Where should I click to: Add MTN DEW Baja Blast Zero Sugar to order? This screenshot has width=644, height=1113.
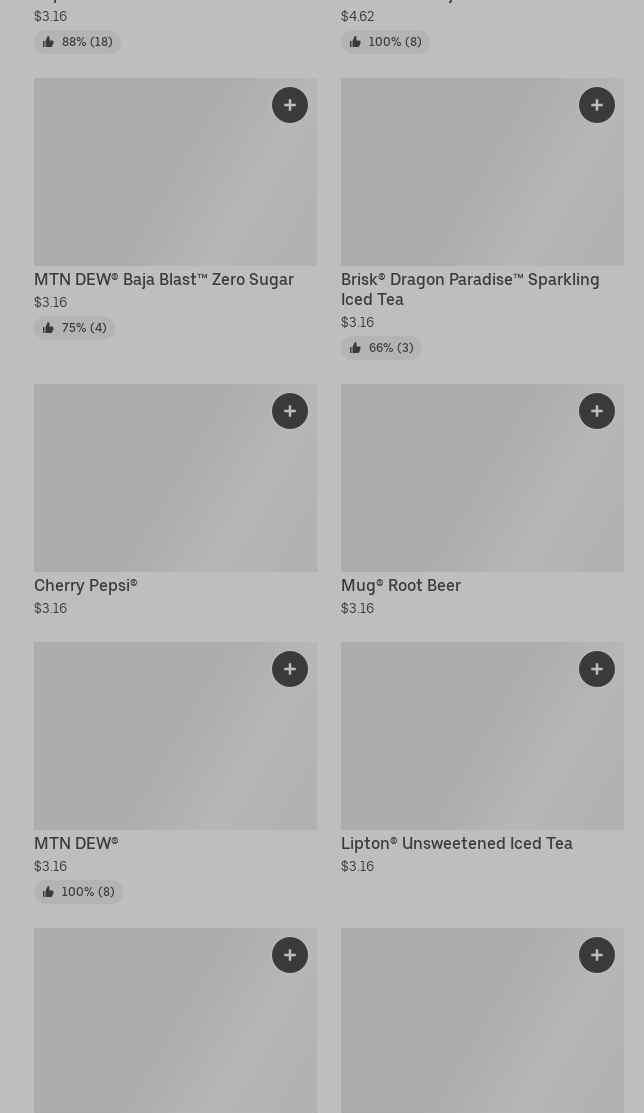pyautogui.click(x=290, y=105)
